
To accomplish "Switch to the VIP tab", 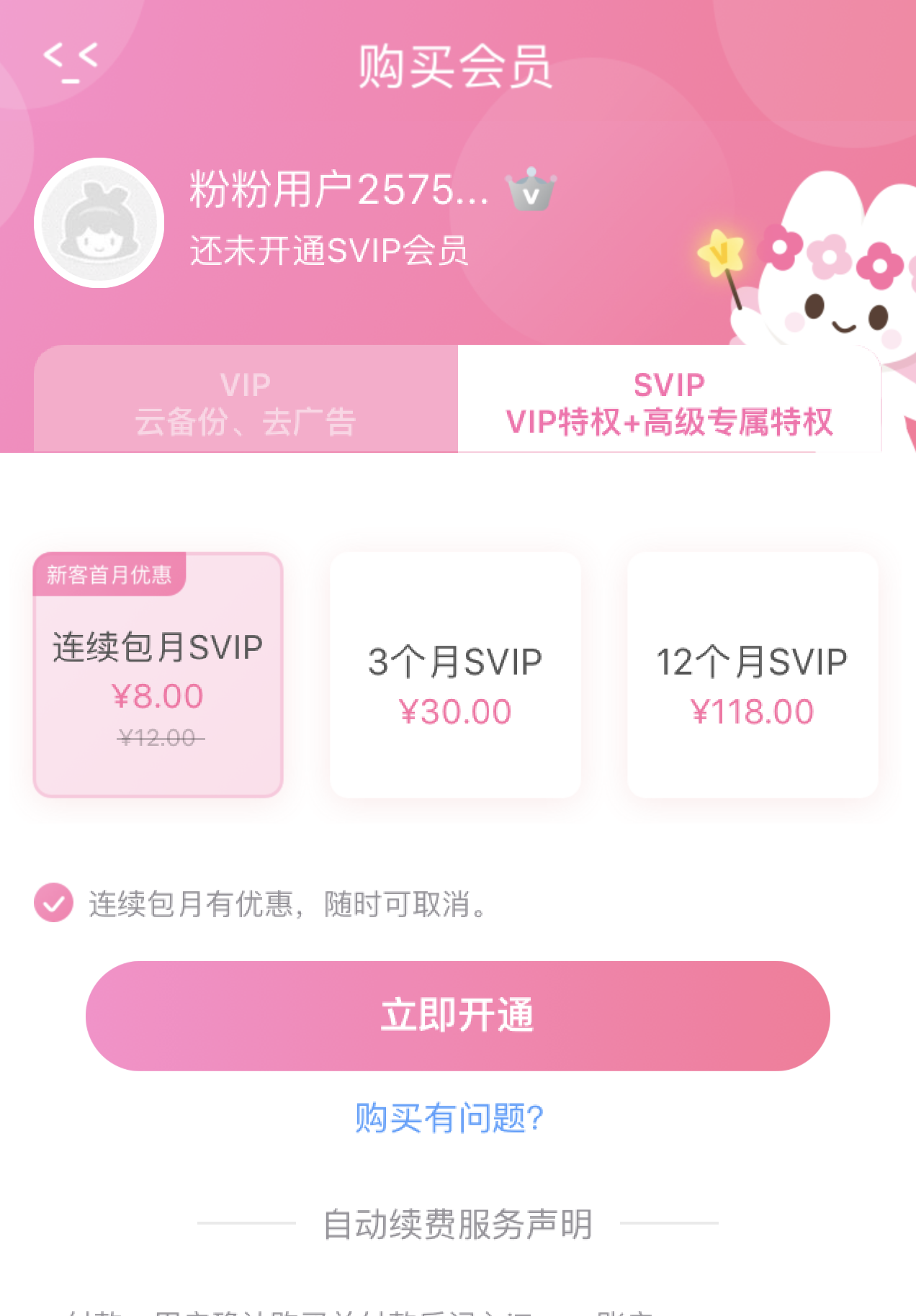I will pos(246,402).
